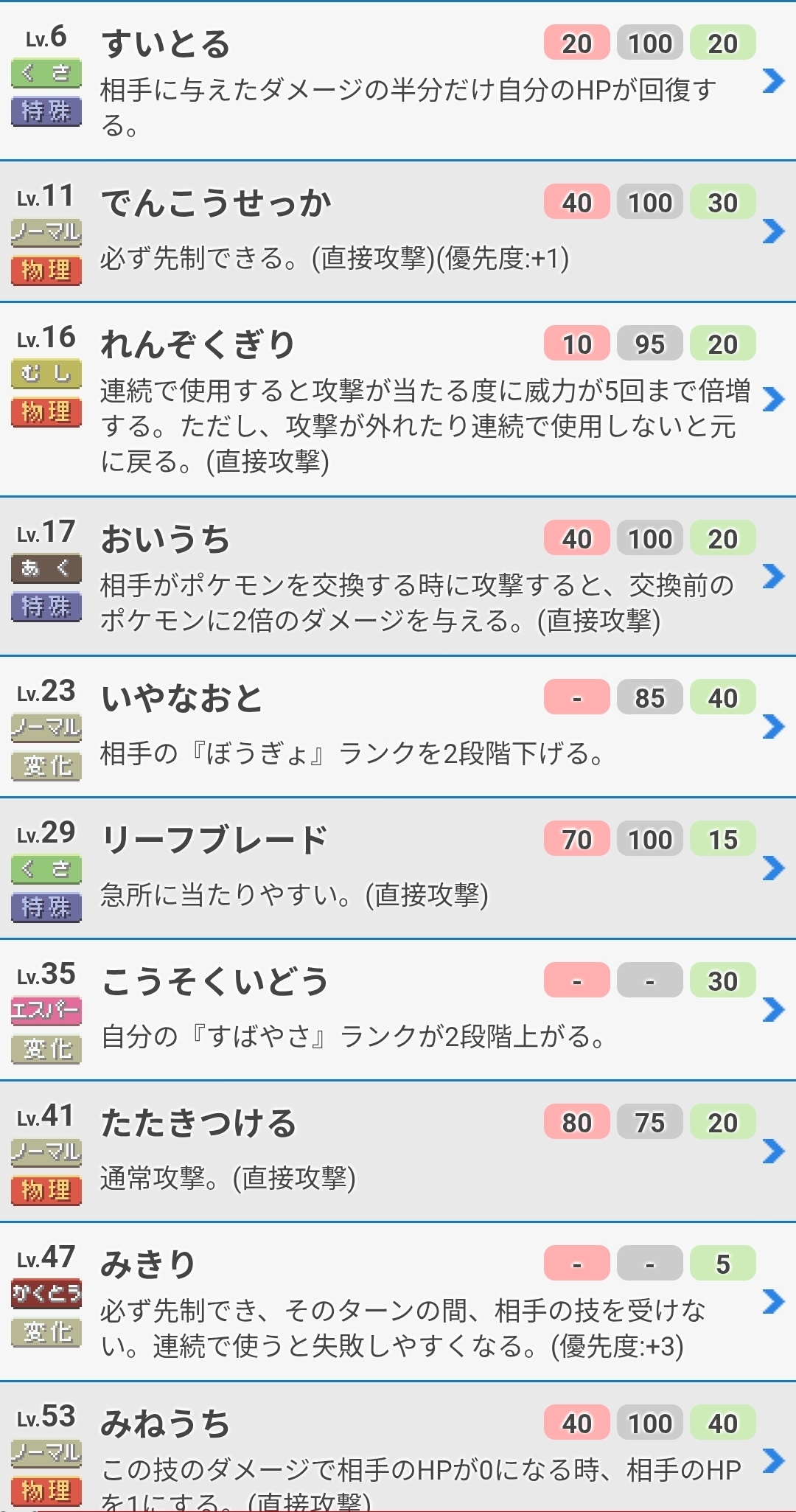This screenshot has height=1512, width=796.
Task: Open the リーフブレード move row
Action: coord(398,868)
